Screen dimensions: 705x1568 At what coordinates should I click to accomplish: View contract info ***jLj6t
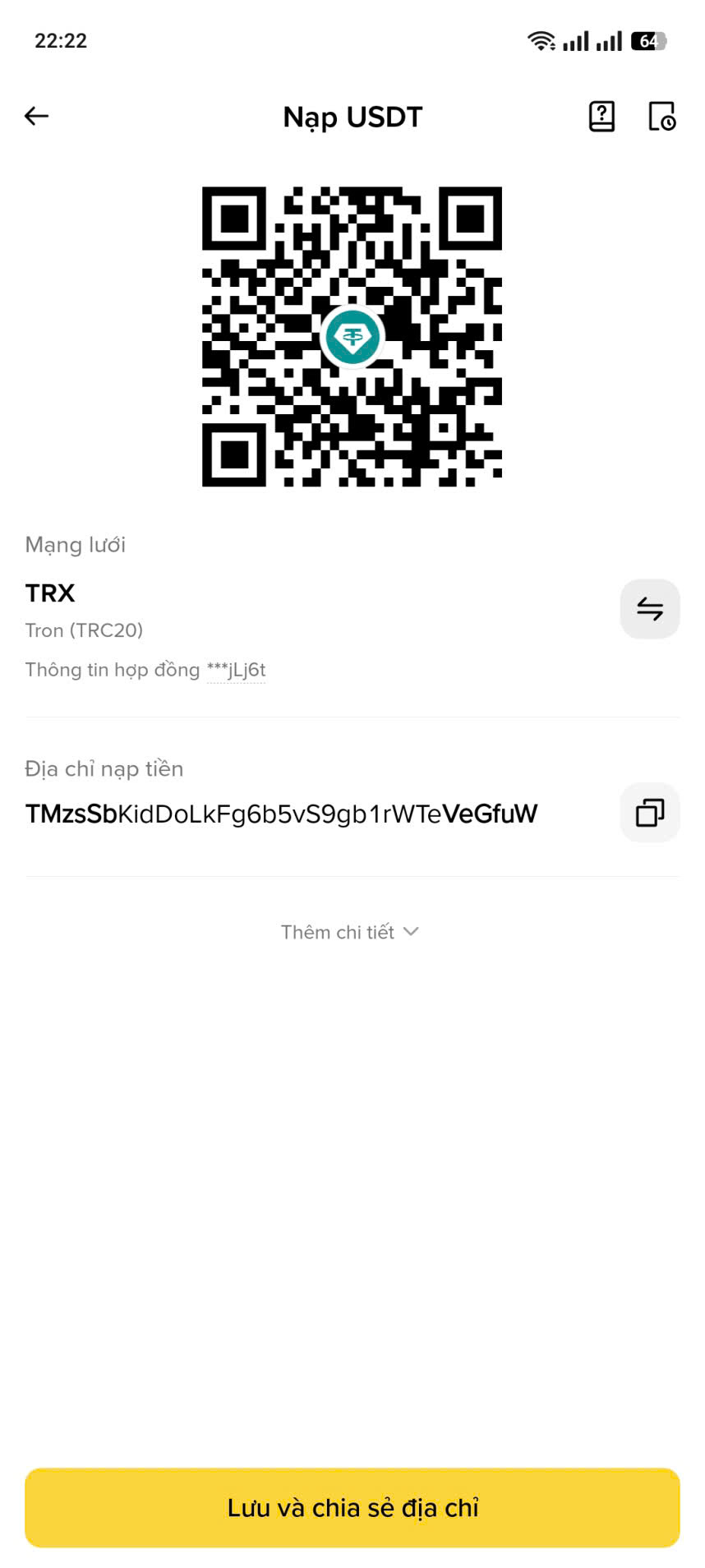(x=237, y=671)
